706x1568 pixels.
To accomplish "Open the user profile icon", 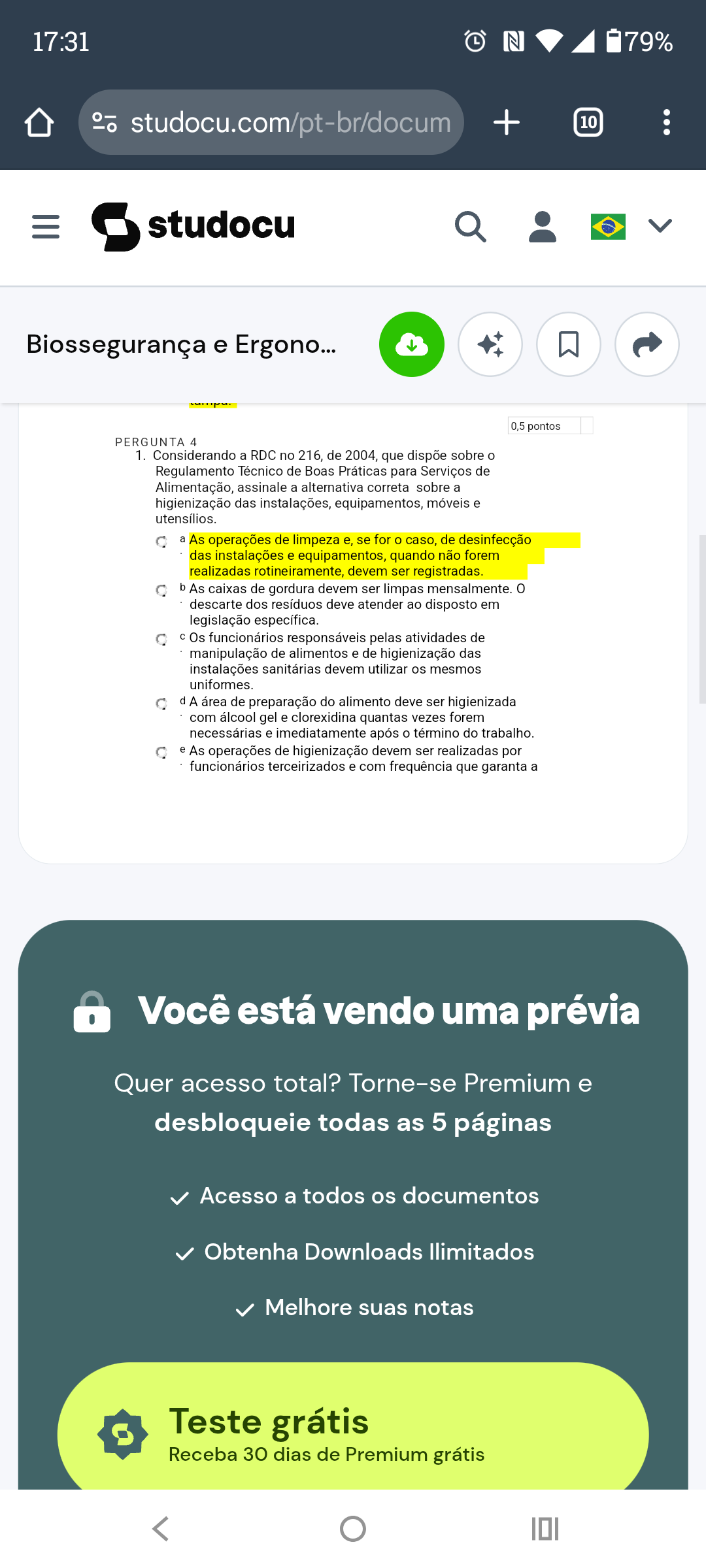I will pyautogui.click(x=542, y=227).
